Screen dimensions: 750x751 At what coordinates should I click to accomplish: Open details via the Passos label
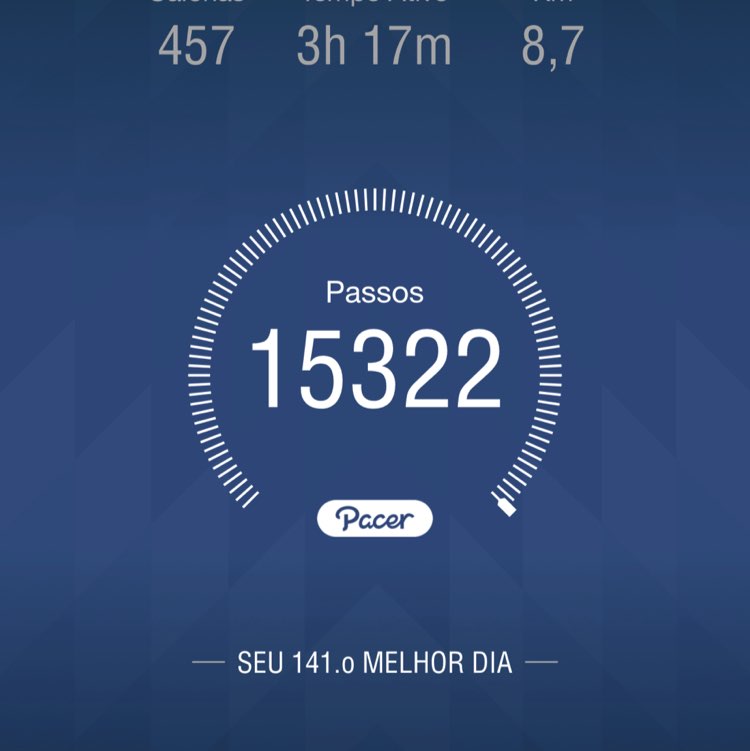tap(374, 293)
